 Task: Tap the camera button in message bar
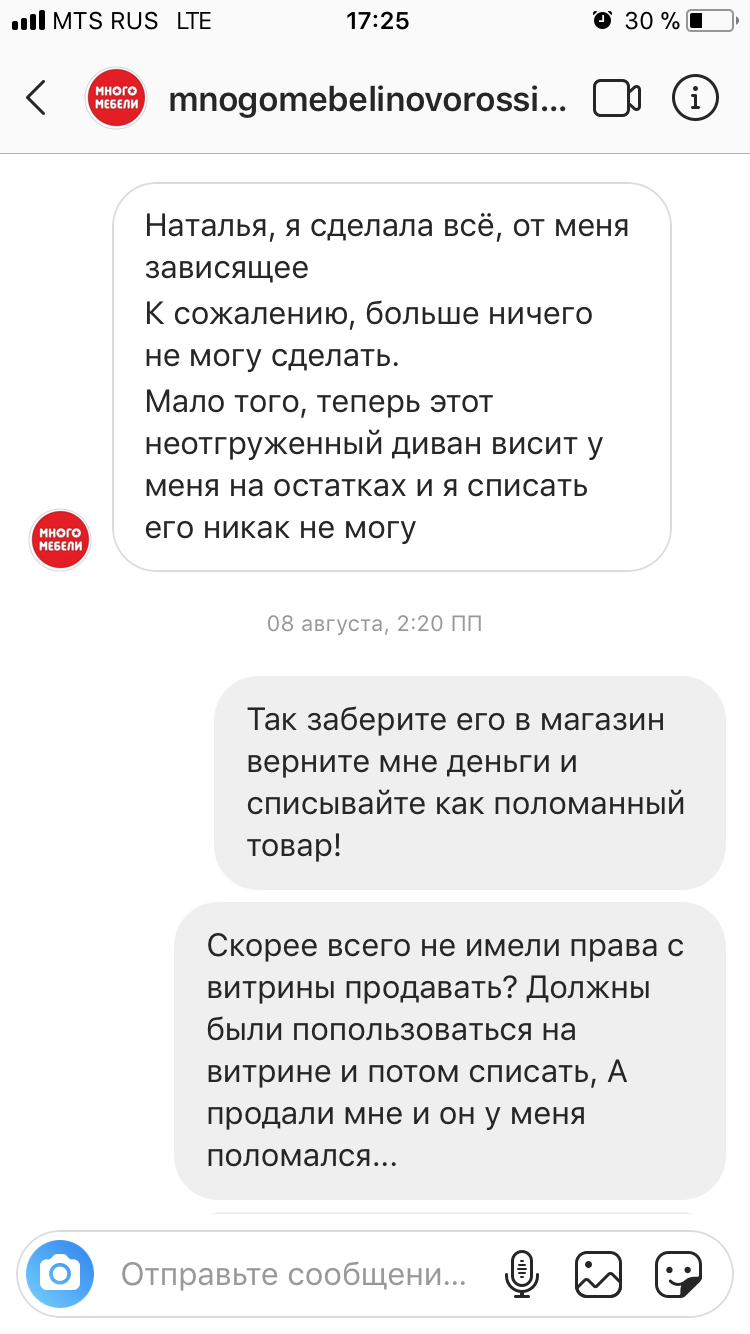coord(60,1274)
